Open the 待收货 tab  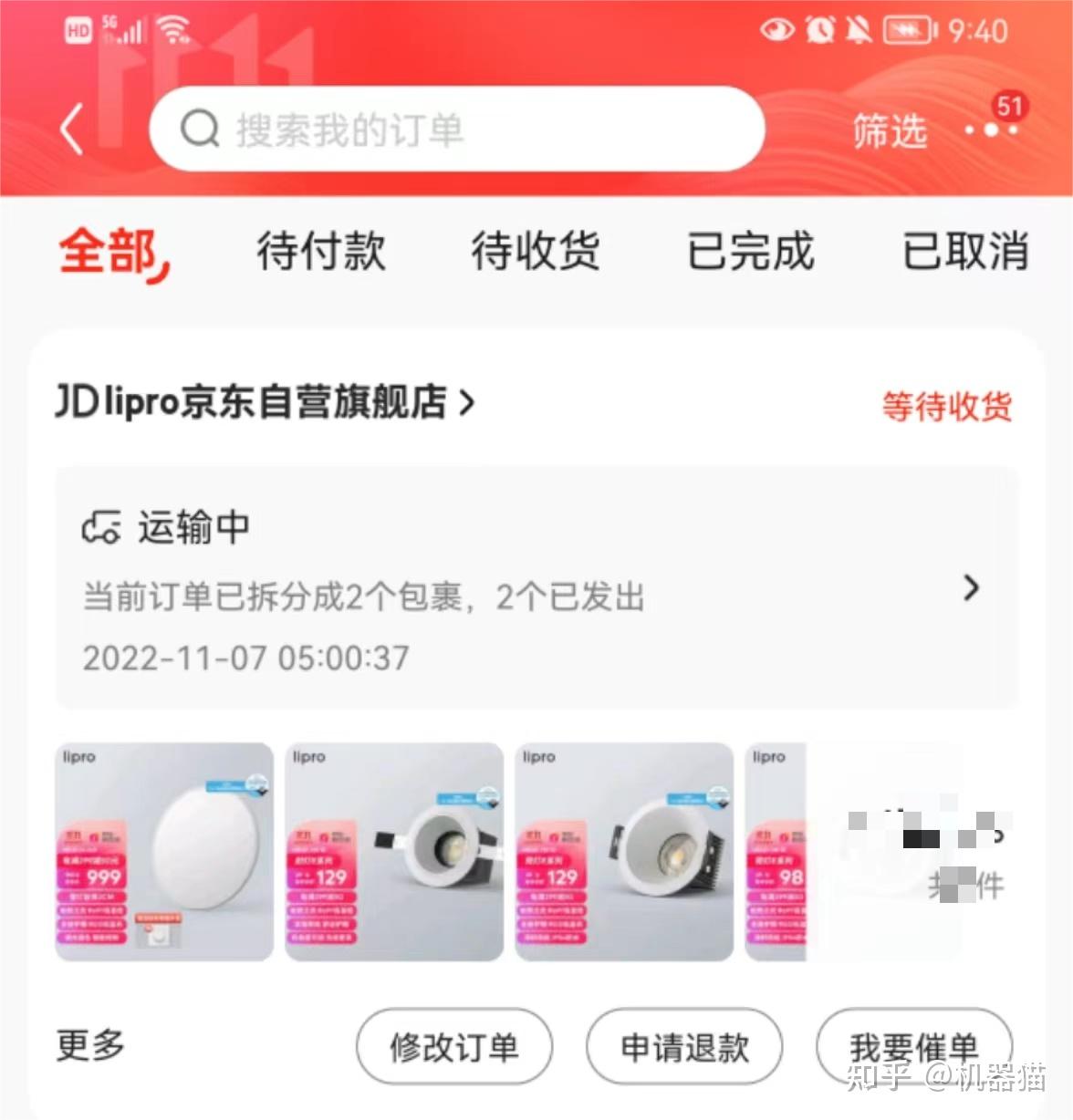536,252
